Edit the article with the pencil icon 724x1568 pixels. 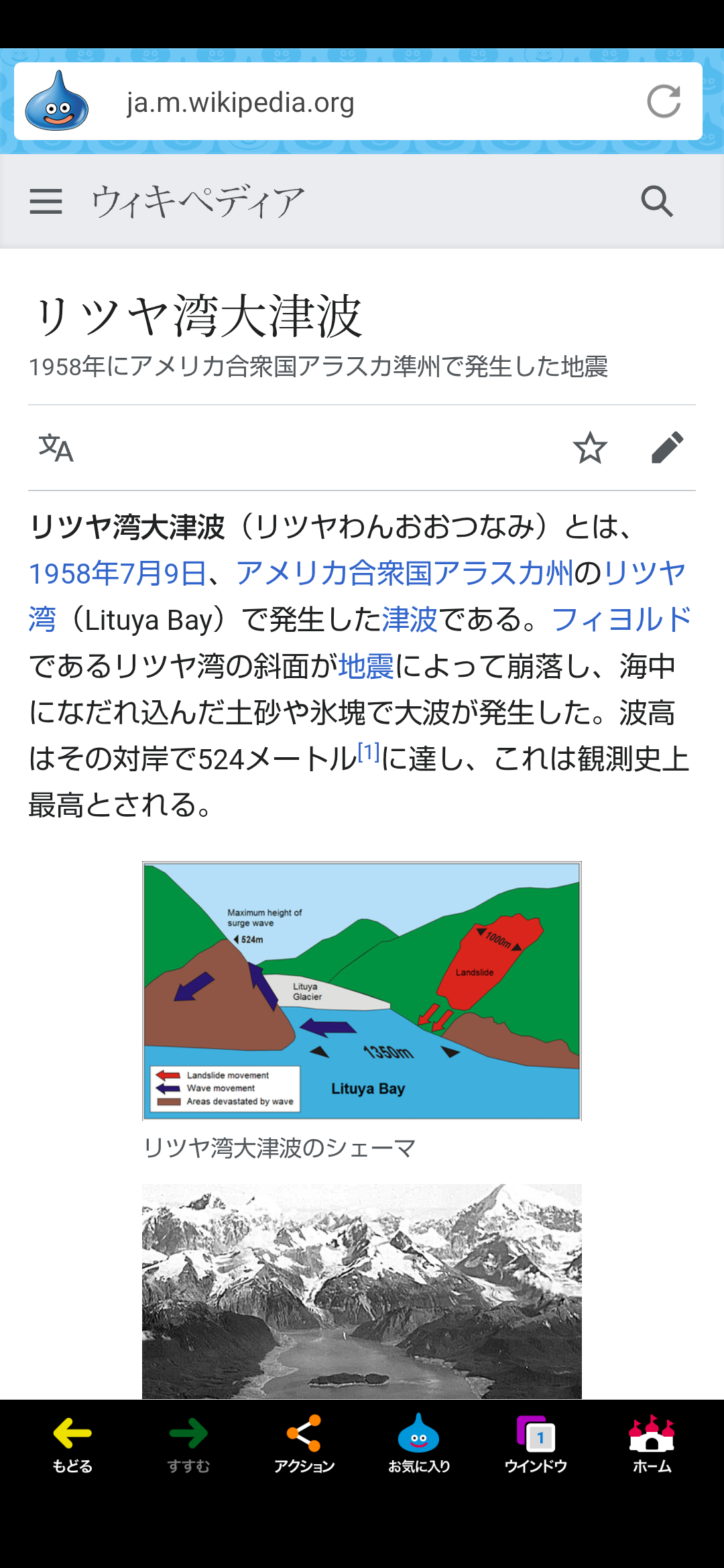[x=668, y=448]
